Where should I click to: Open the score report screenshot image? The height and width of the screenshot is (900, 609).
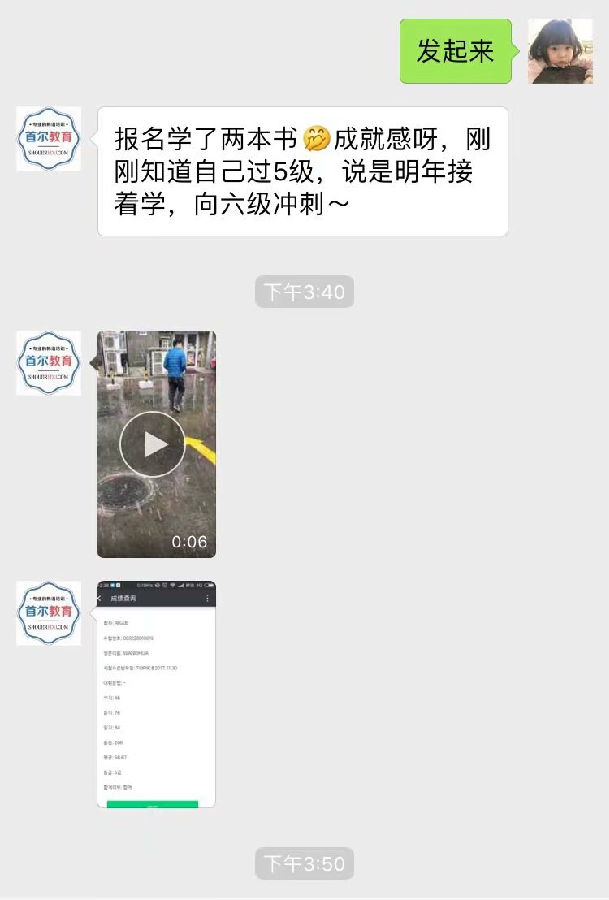(156, 693)
